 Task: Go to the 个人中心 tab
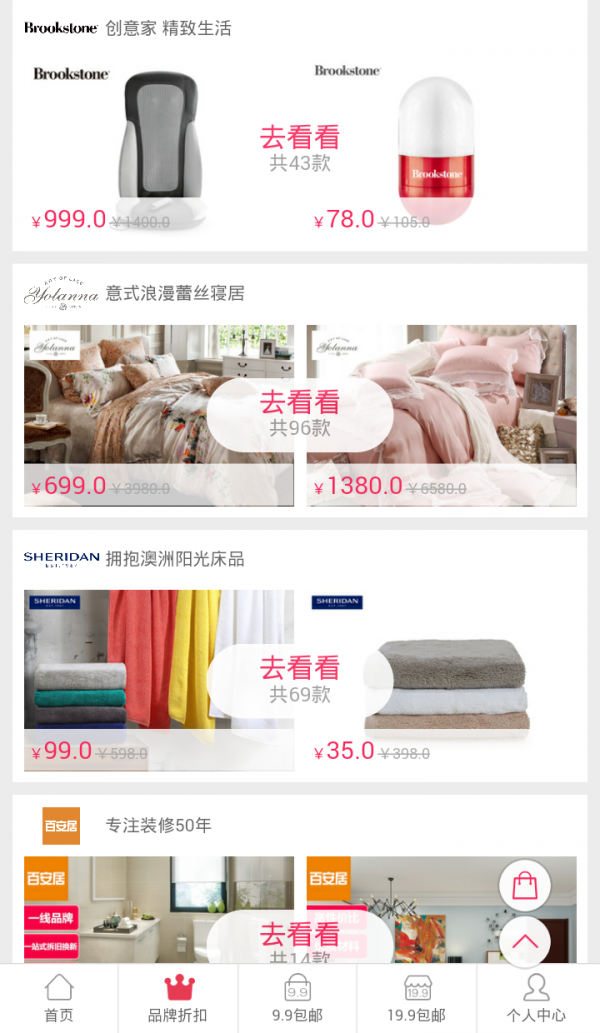(537, 998)
